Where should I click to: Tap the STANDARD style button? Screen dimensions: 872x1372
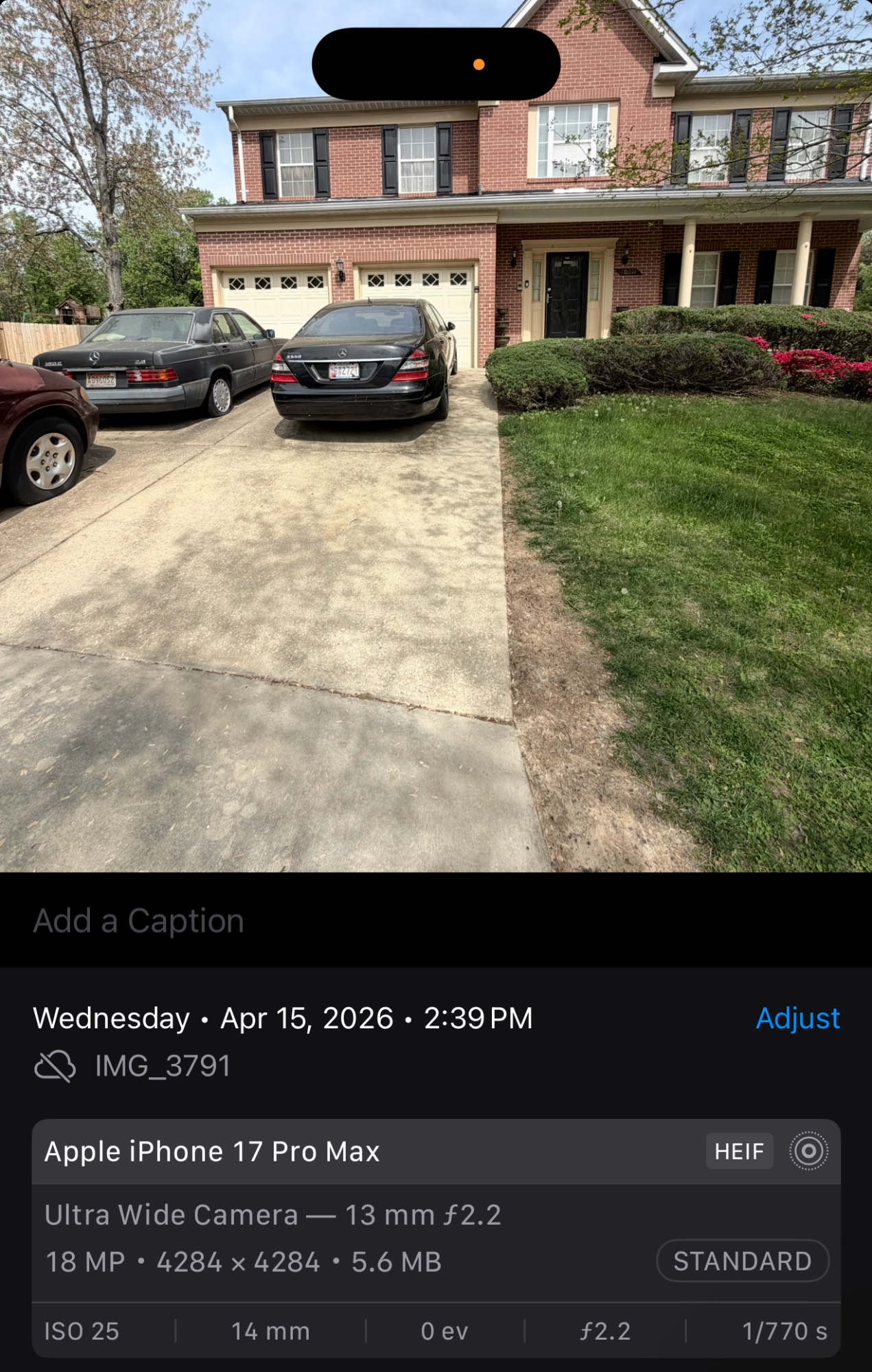pos(742,1261)
